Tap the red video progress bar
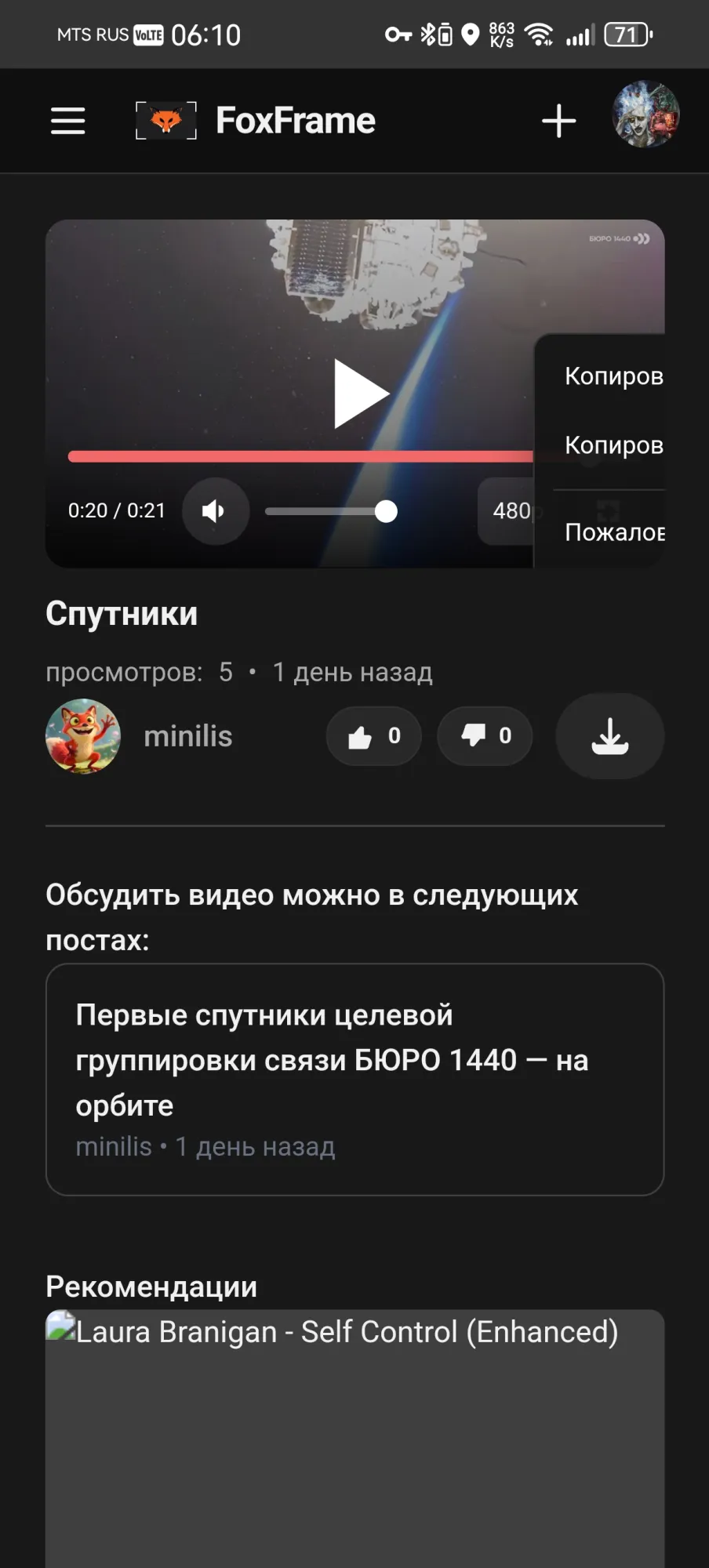Viewport: 709px width, 1568px height. coord(298,456)
